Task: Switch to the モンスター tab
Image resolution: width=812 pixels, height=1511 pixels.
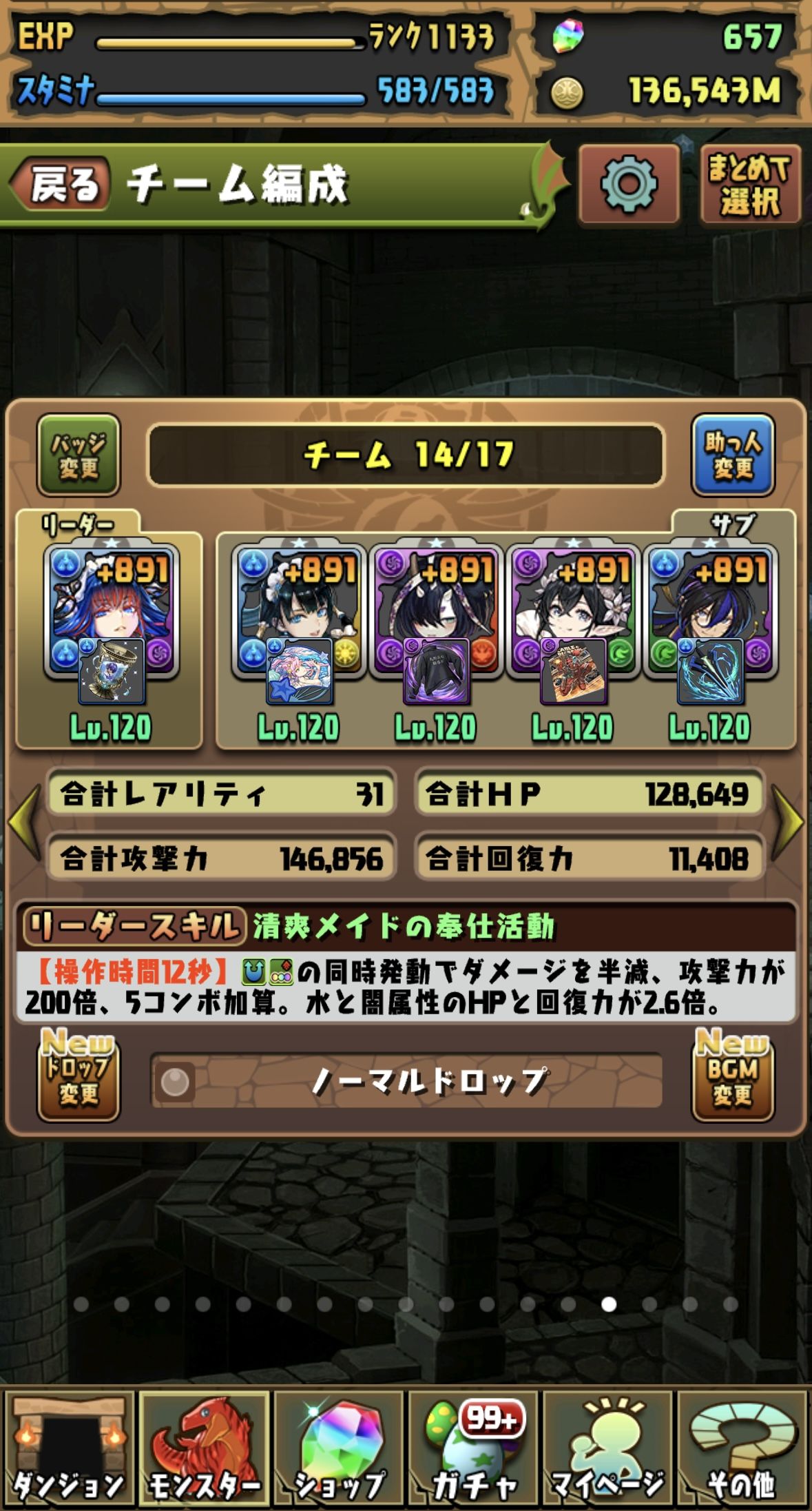Action: pyautogui.click(x=204, y=1447)
